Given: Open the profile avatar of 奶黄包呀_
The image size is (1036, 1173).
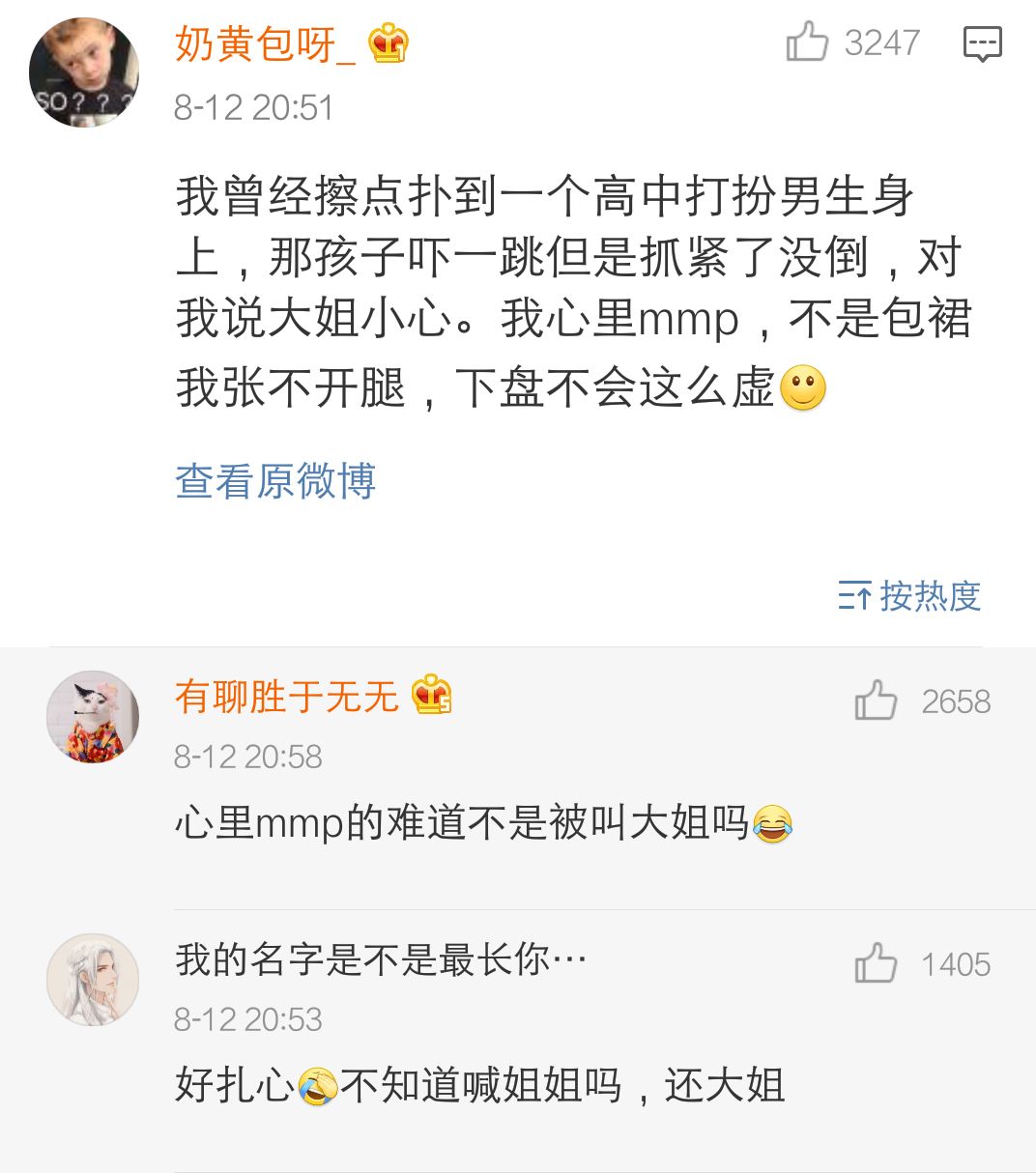Looking at the screenshot, I should (x=84, y=72).
